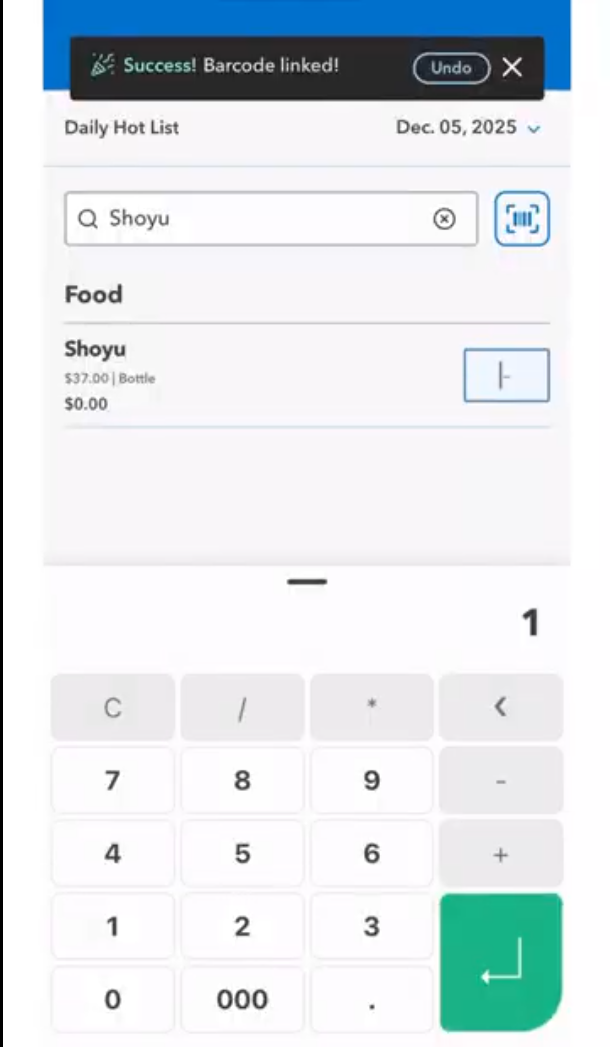This screenshot has height=1047, width=610.
Task: Select the Shoyu quantity input box
Action: pos(506,375)
